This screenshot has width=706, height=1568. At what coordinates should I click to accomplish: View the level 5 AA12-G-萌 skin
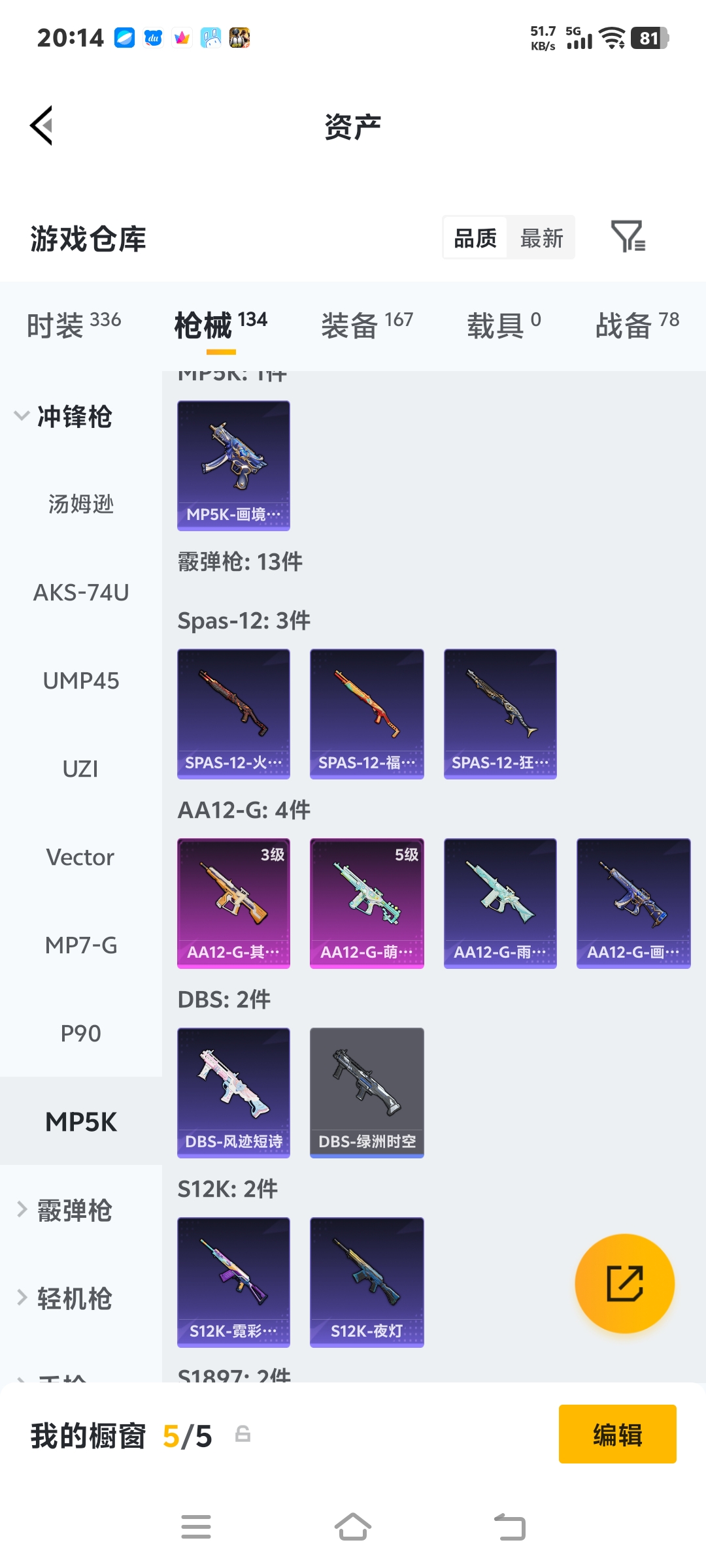(367, 903)
